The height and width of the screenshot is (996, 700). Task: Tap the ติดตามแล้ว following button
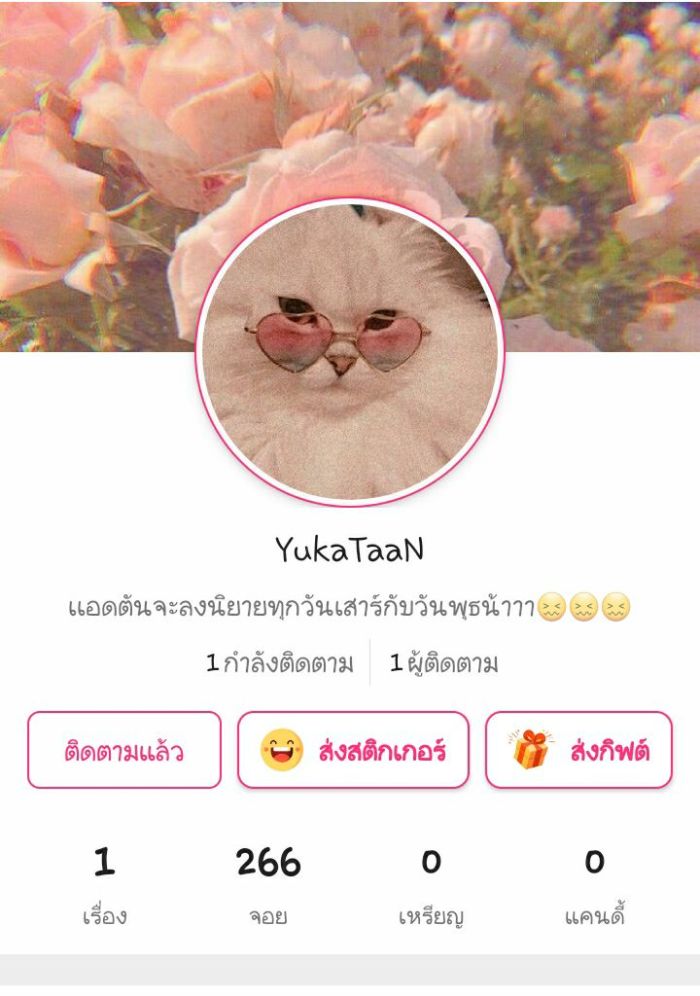[124, 751]
